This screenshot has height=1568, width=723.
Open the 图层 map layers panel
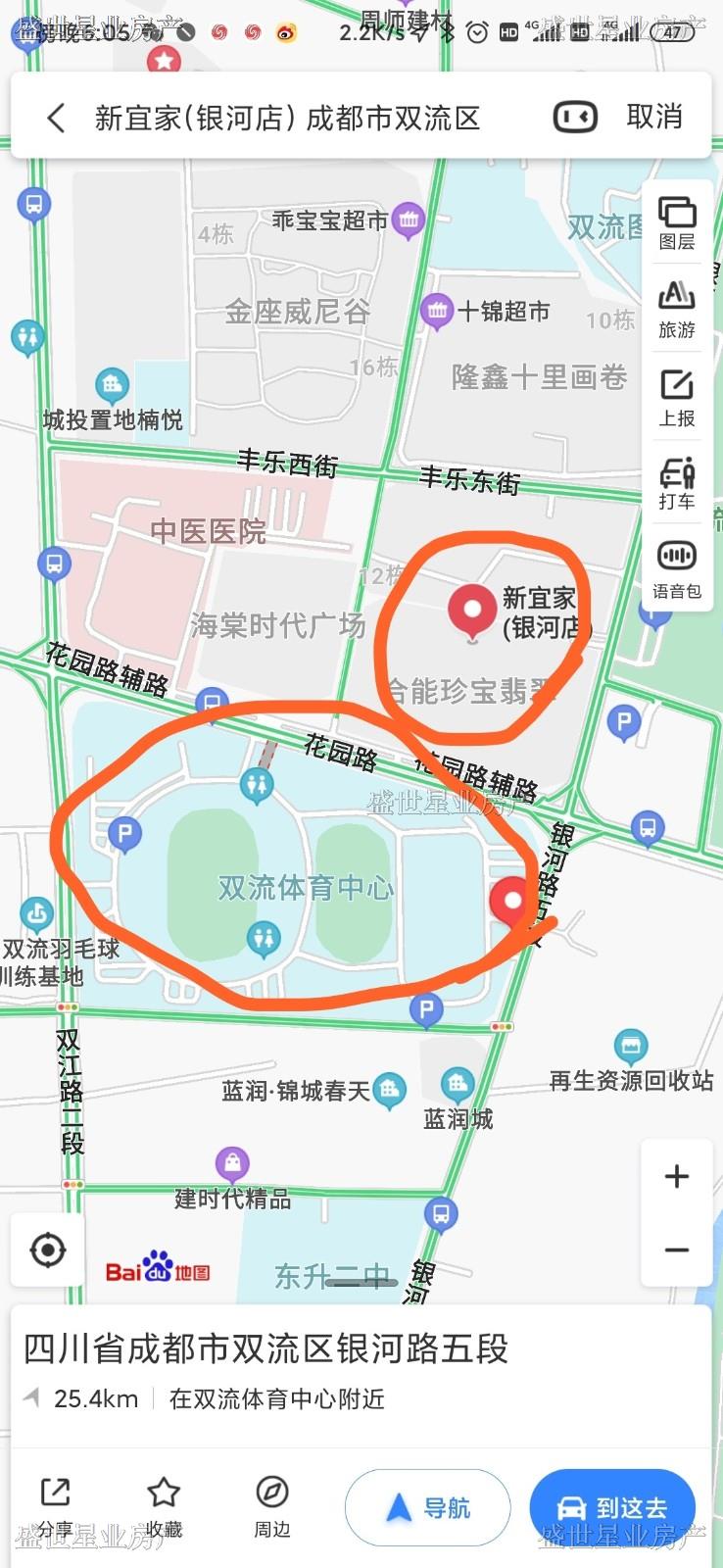(677, 223)
